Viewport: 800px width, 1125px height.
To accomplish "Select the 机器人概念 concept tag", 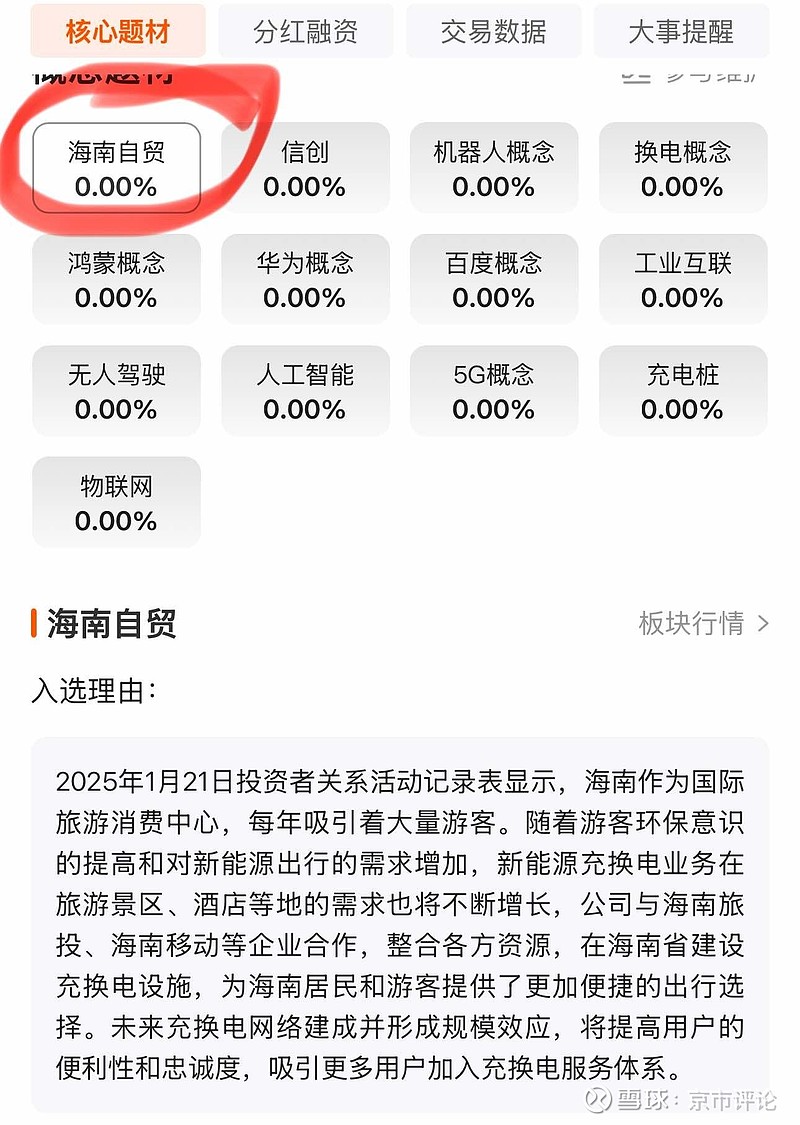I will point(494,169).
